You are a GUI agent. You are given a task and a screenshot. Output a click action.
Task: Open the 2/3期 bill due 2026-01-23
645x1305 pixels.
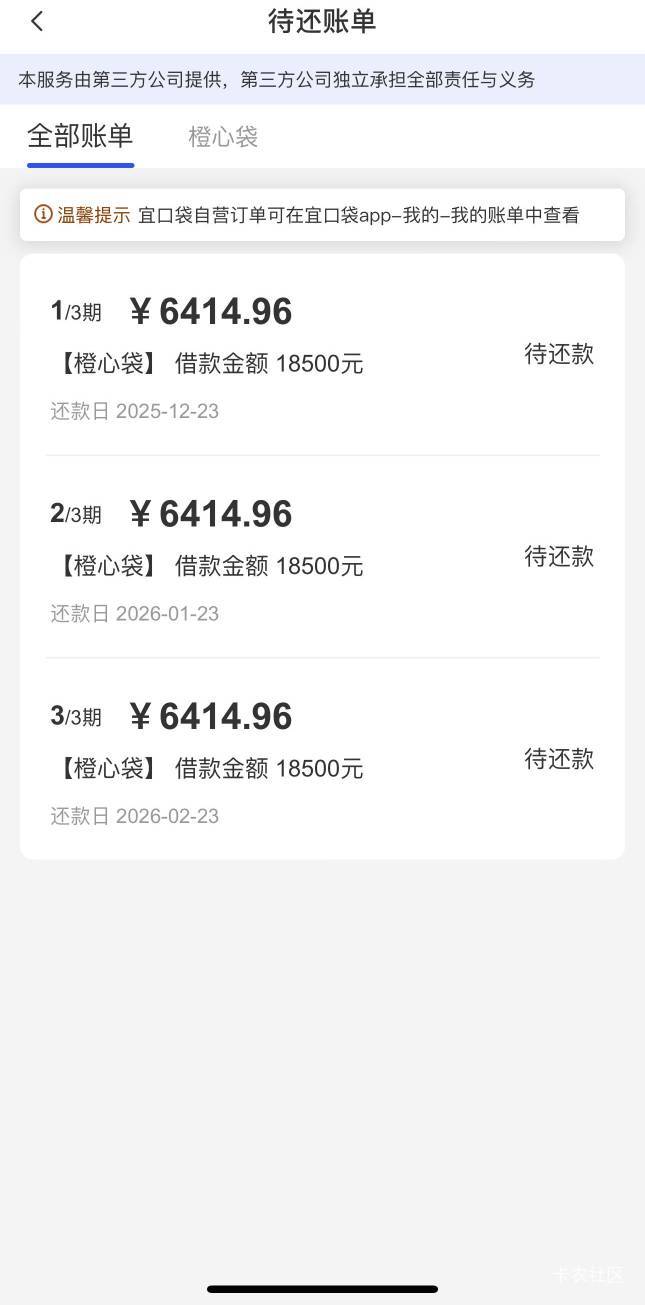[322, 558]
